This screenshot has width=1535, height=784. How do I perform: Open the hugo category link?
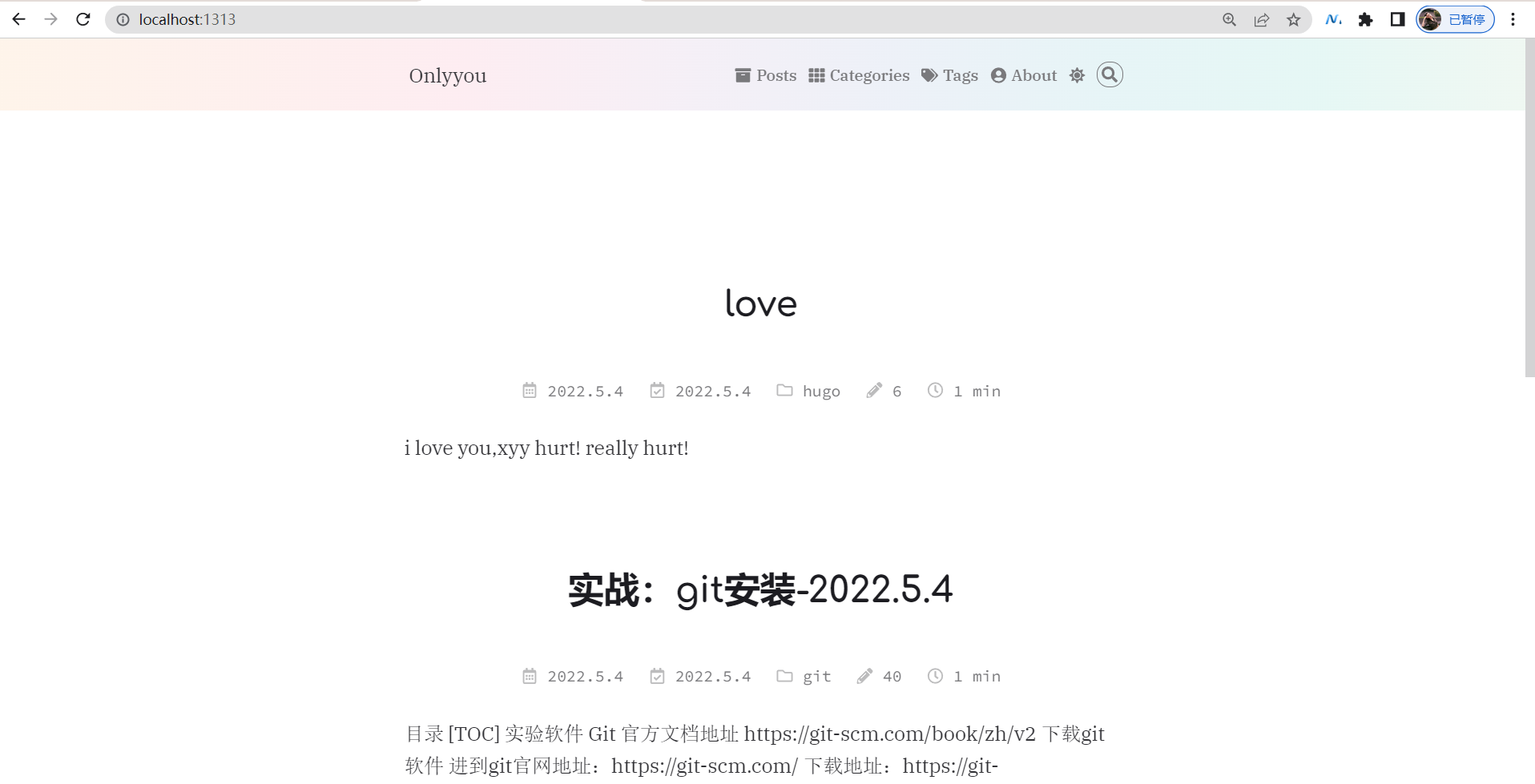pos(820,391)
